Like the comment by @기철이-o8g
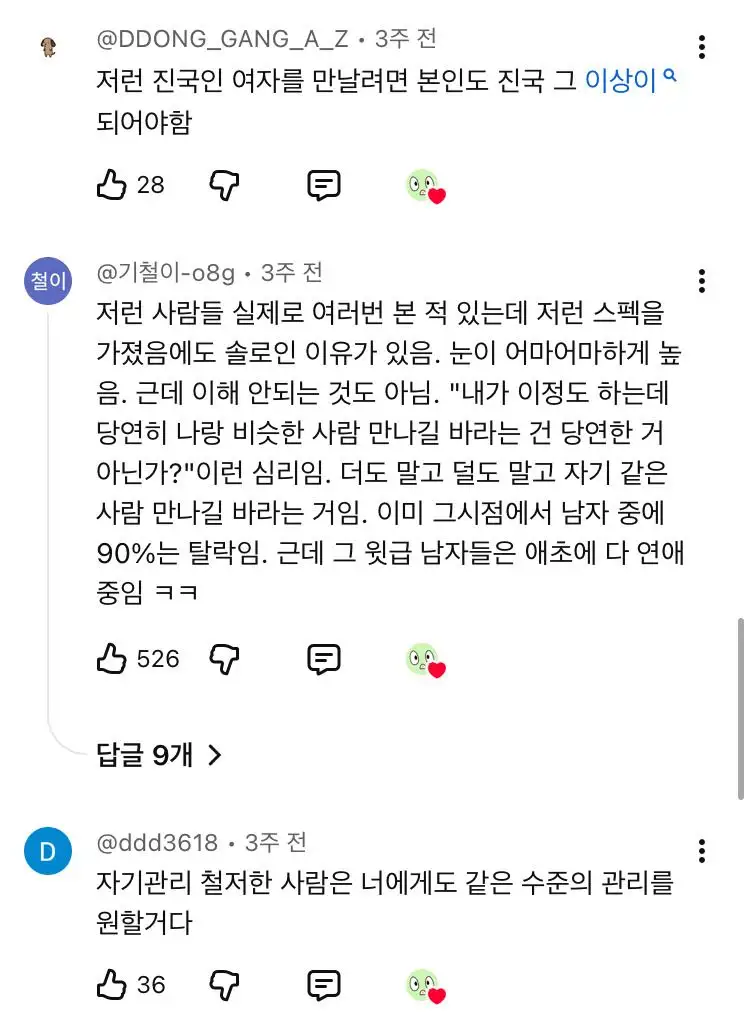 click(x=111, y=658)
